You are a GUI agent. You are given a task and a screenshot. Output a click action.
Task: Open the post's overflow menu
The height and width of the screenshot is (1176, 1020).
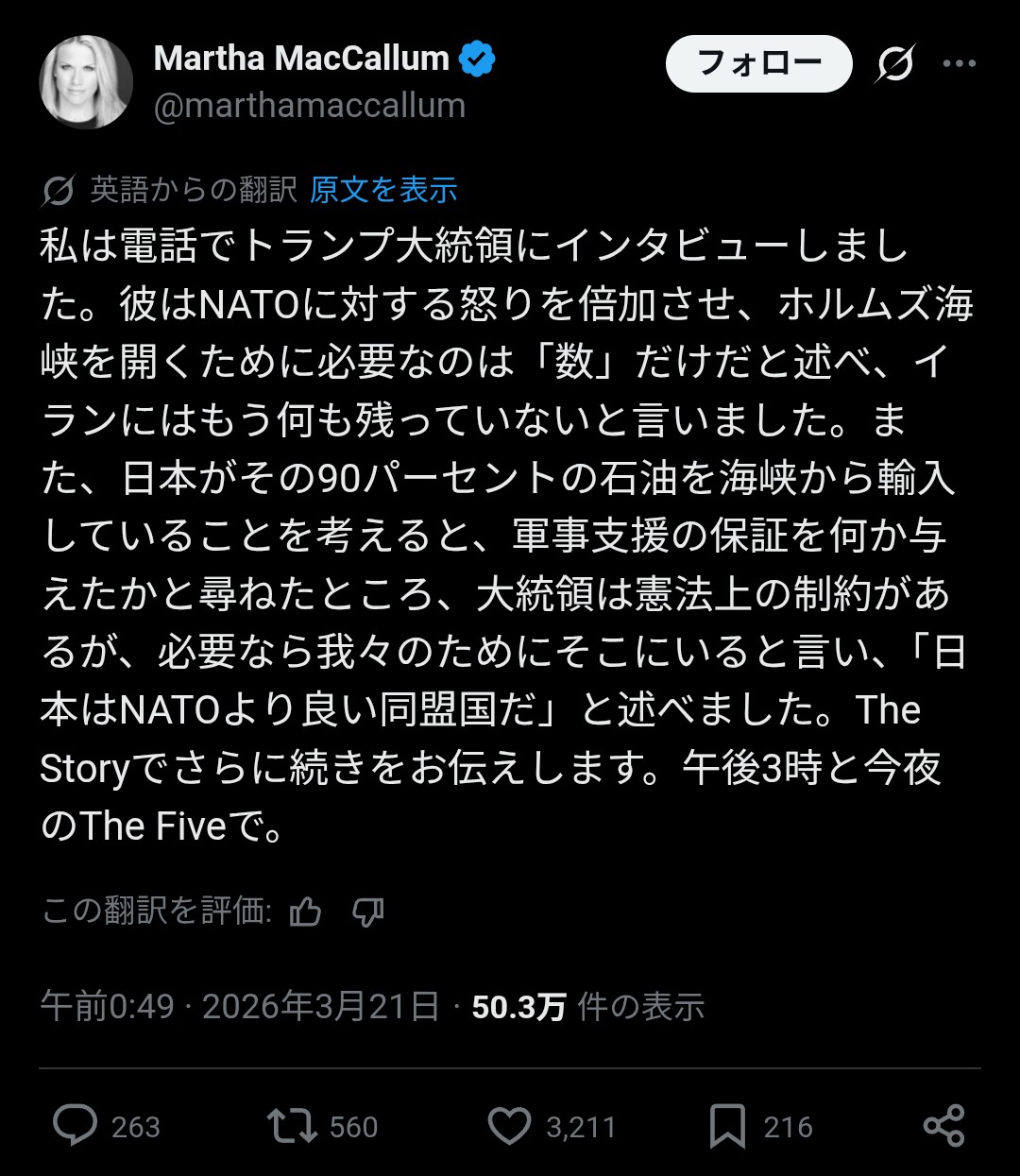[x=959, y=63]
